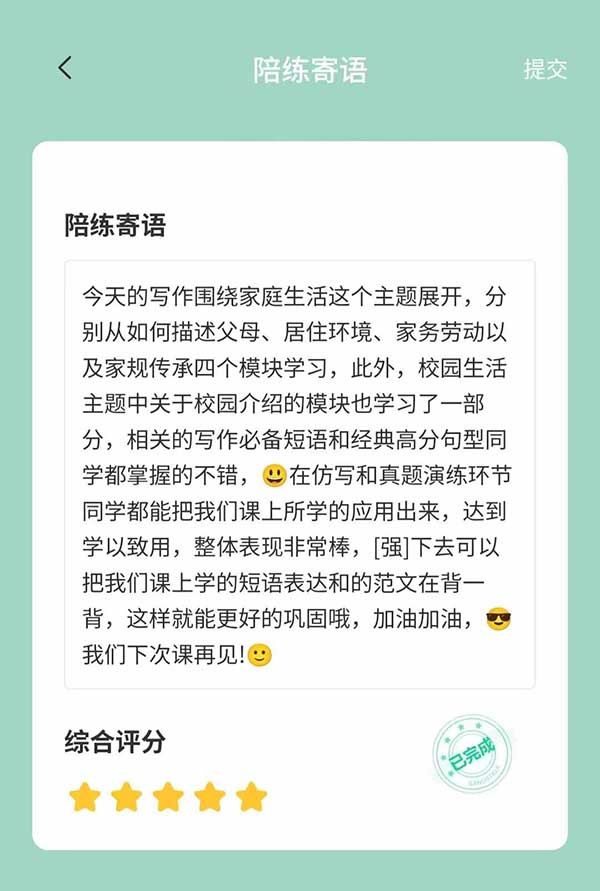The image size is (600, 891).
Task: Select the fifth star rating
Action: (251, 797)
